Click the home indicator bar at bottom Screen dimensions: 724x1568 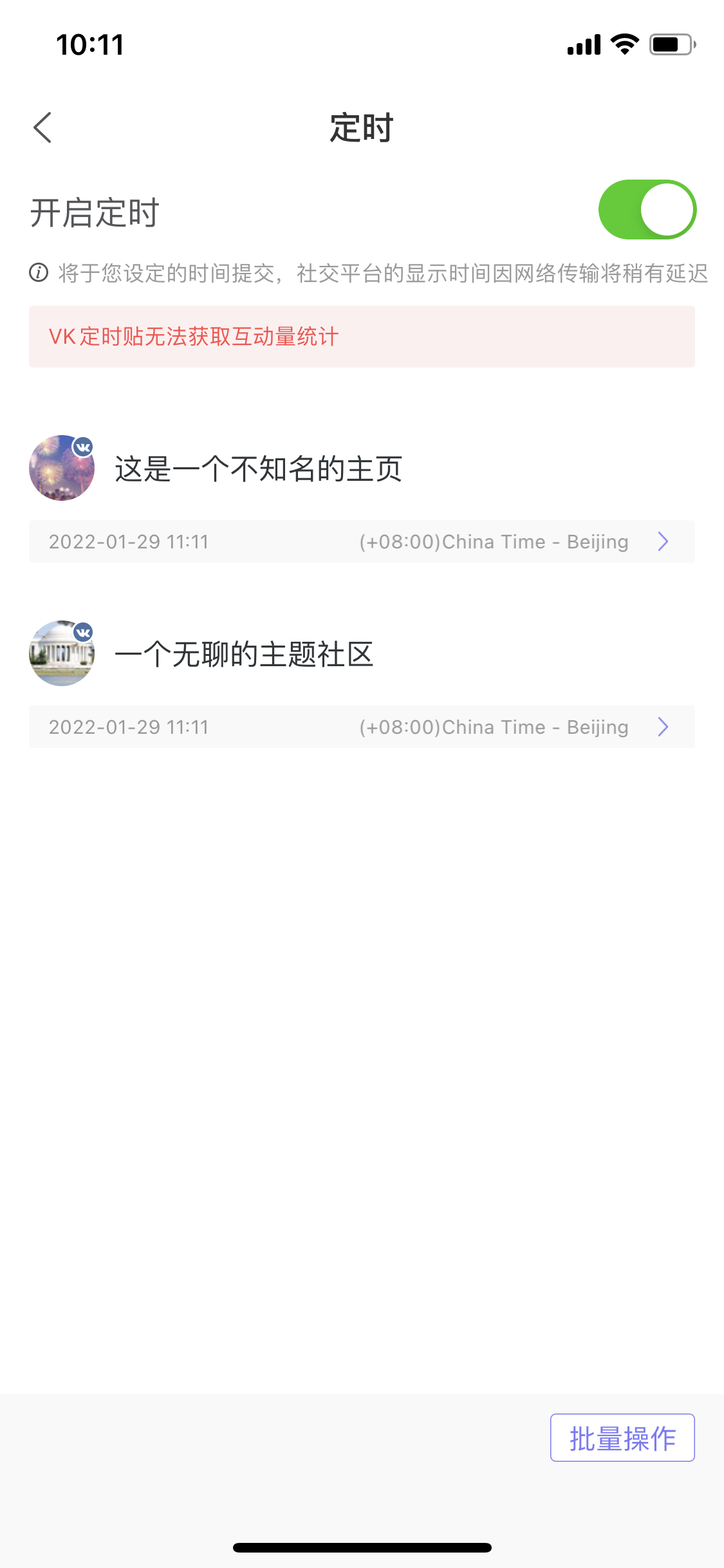click(x=362, y=1547)
